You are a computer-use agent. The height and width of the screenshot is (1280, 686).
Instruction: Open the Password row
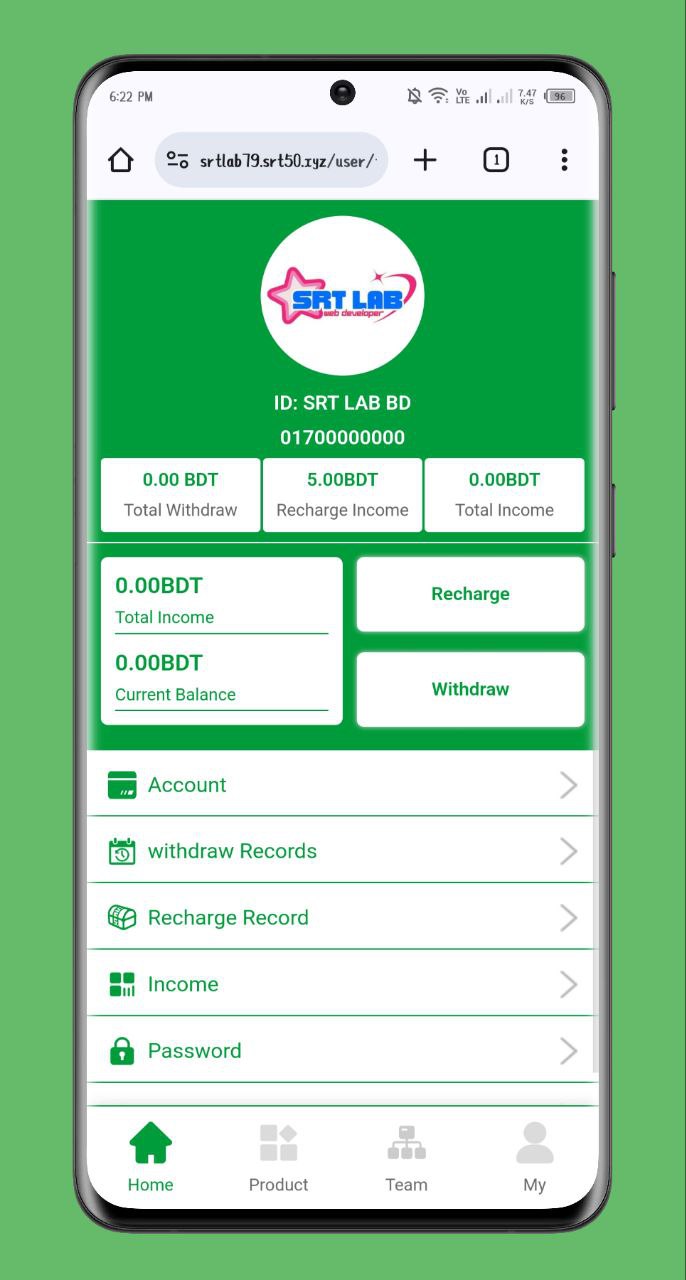pos(342,1051)
